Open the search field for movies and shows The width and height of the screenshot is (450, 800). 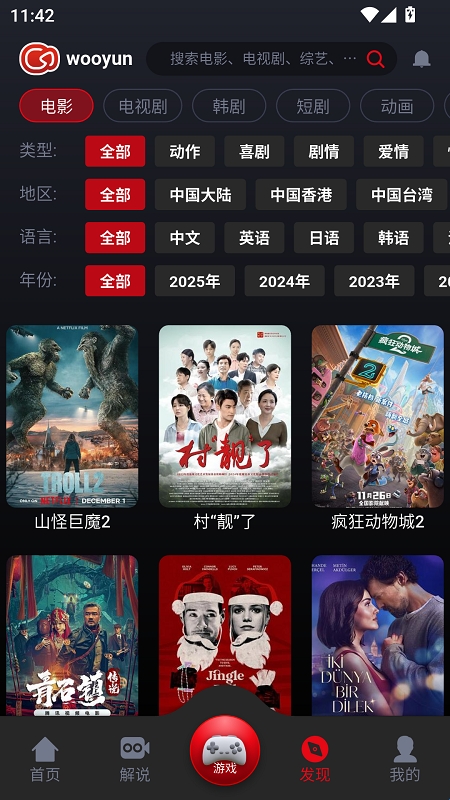coord(271,59)
